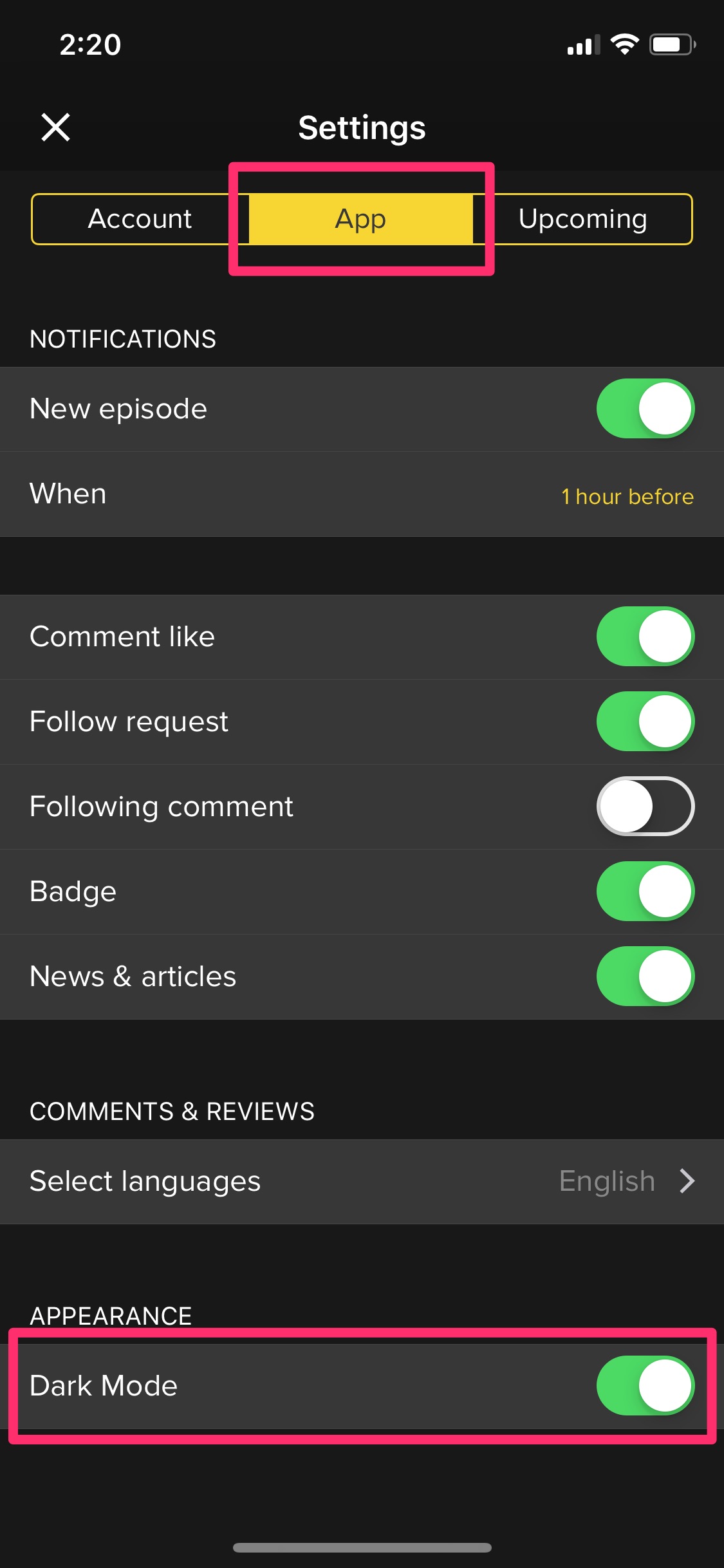Turn off Comment like notifications

645,637
